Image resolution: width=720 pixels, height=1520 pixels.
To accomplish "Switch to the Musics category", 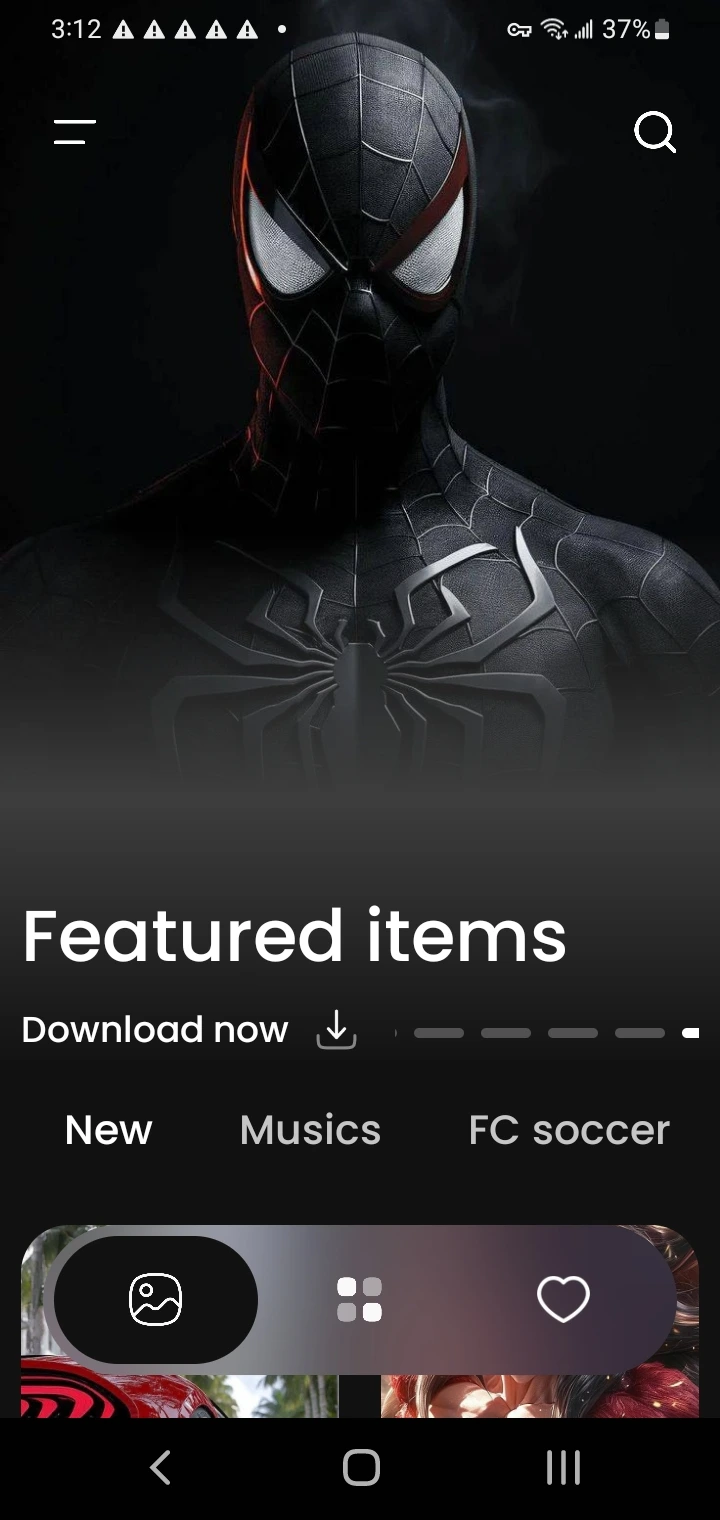I will (310, 1130).
